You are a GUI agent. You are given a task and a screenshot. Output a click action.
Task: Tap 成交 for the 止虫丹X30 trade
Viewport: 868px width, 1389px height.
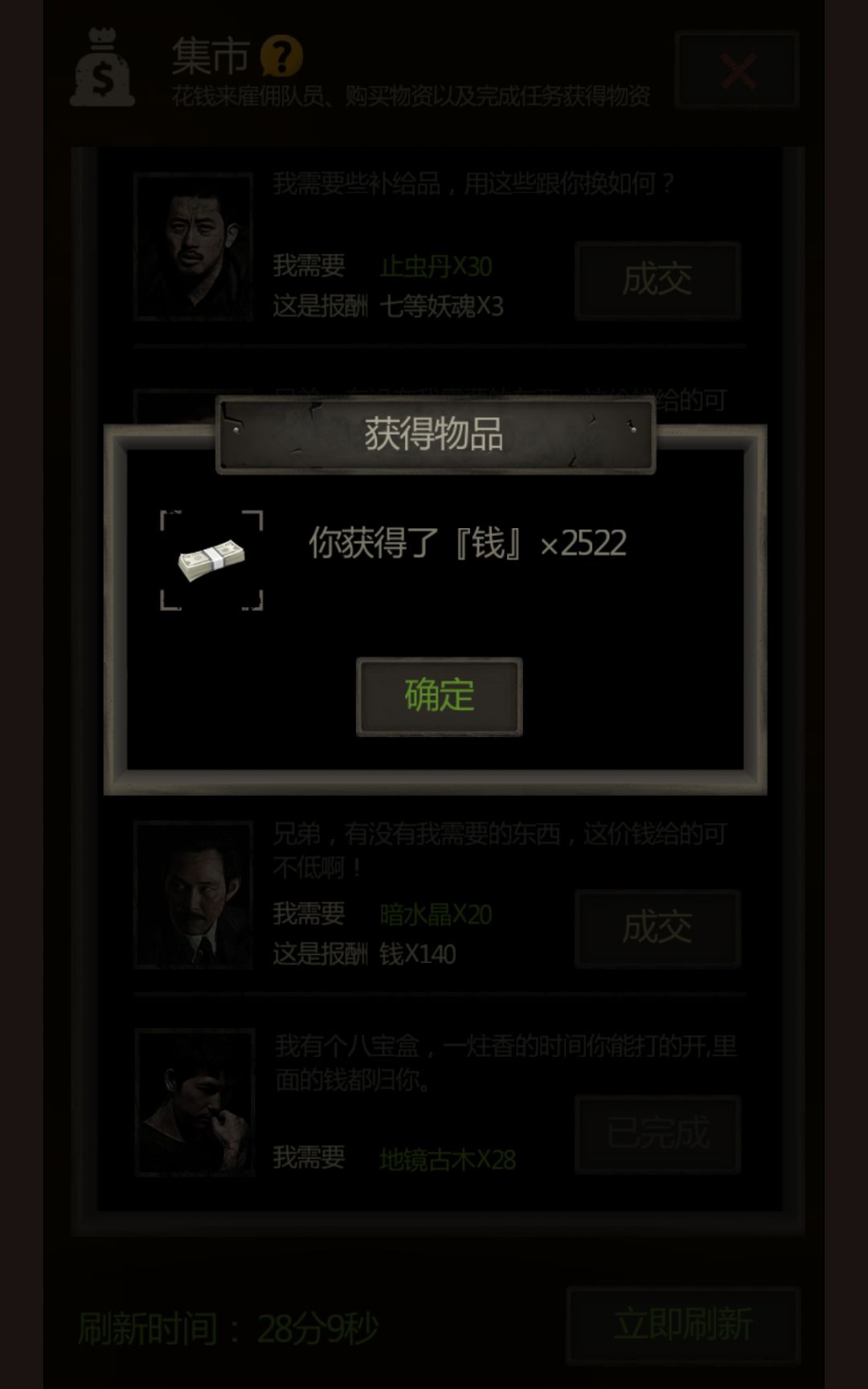[657, 280]
